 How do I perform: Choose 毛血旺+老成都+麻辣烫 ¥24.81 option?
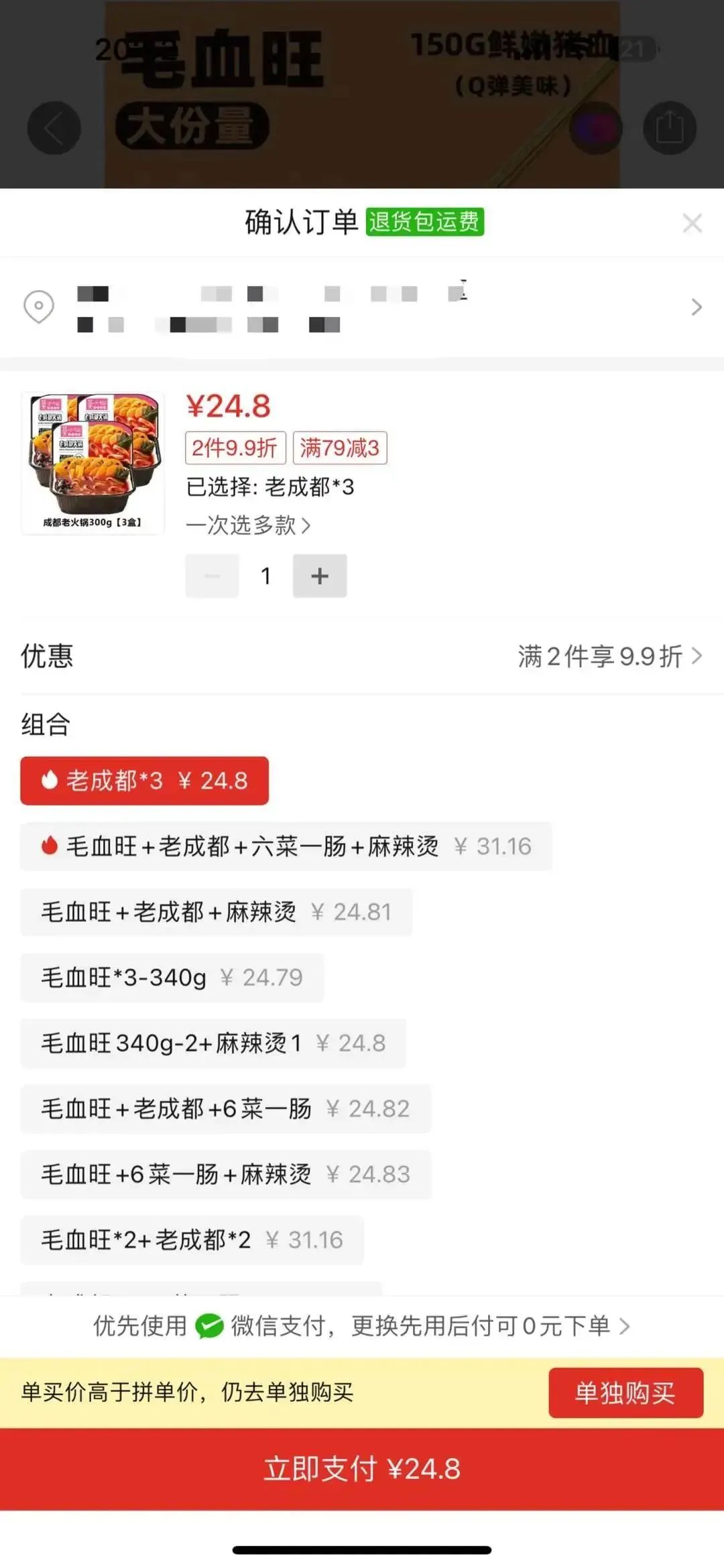(x=216, y=912)
